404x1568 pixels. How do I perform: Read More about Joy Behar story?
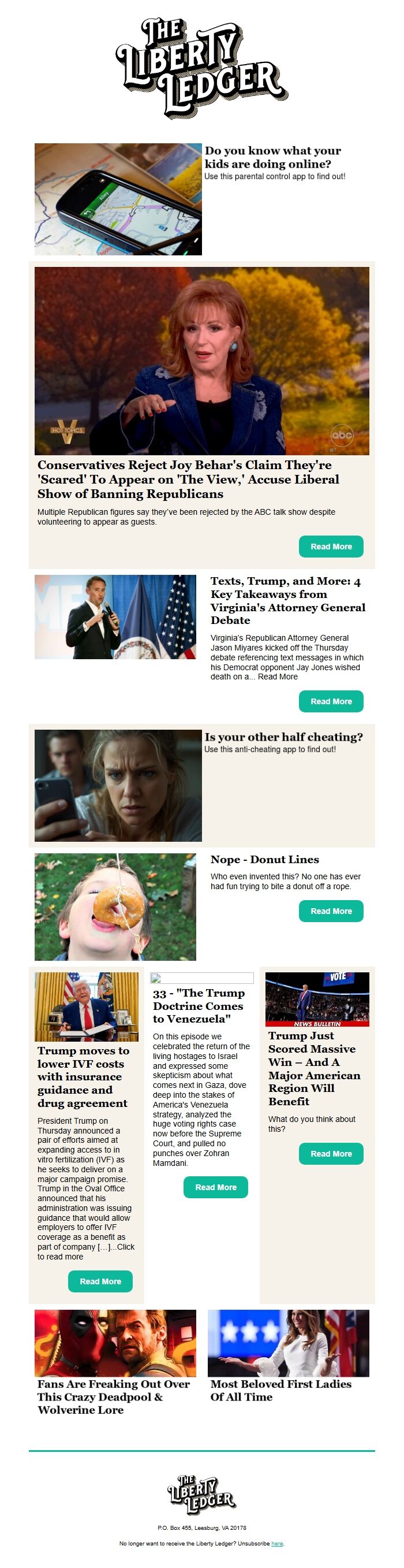click(330, 546)
